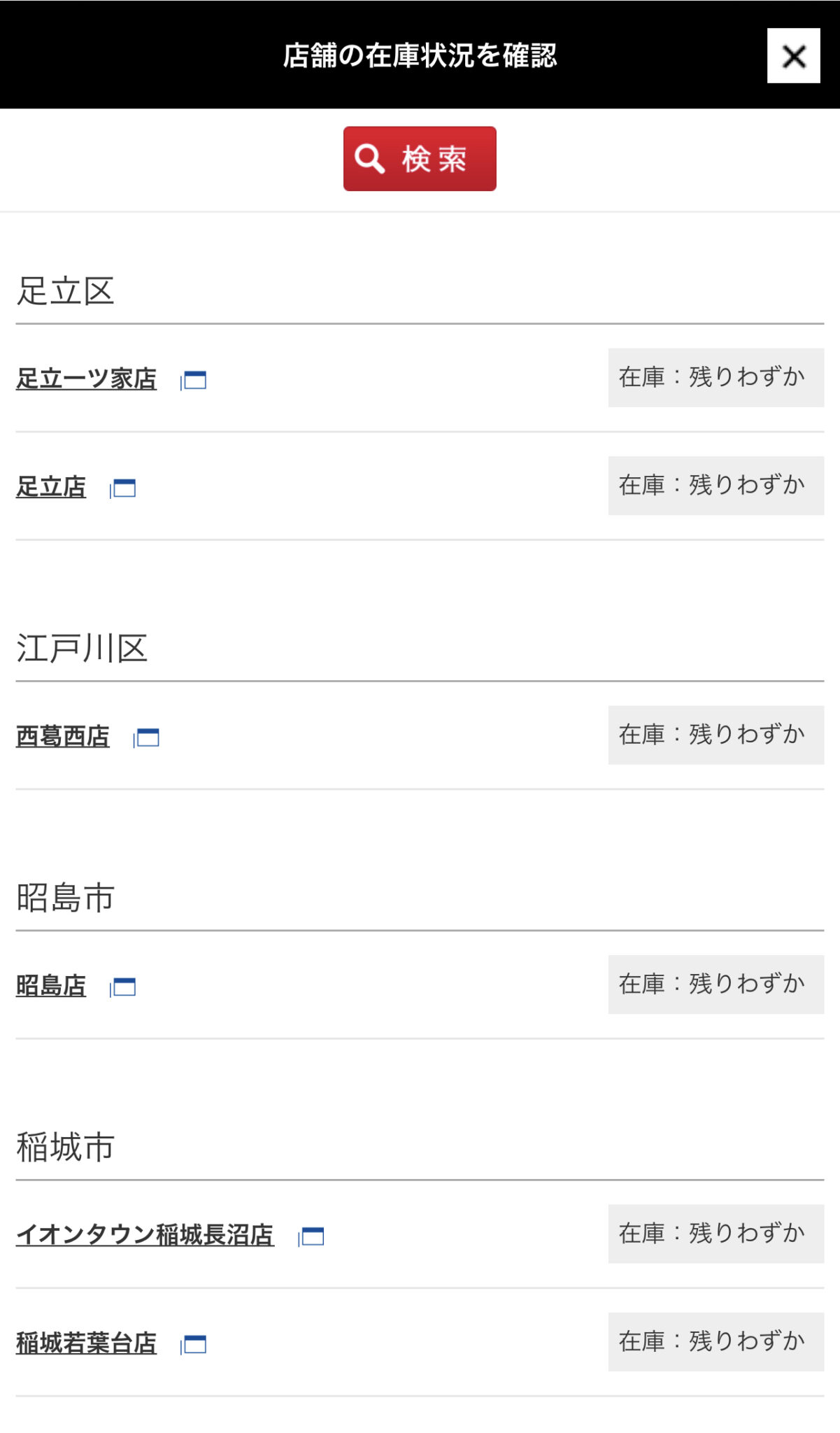Screen dimensions: 840x1433
Task: Click the 昭島店 store link
Action: [x=50, y=985]
